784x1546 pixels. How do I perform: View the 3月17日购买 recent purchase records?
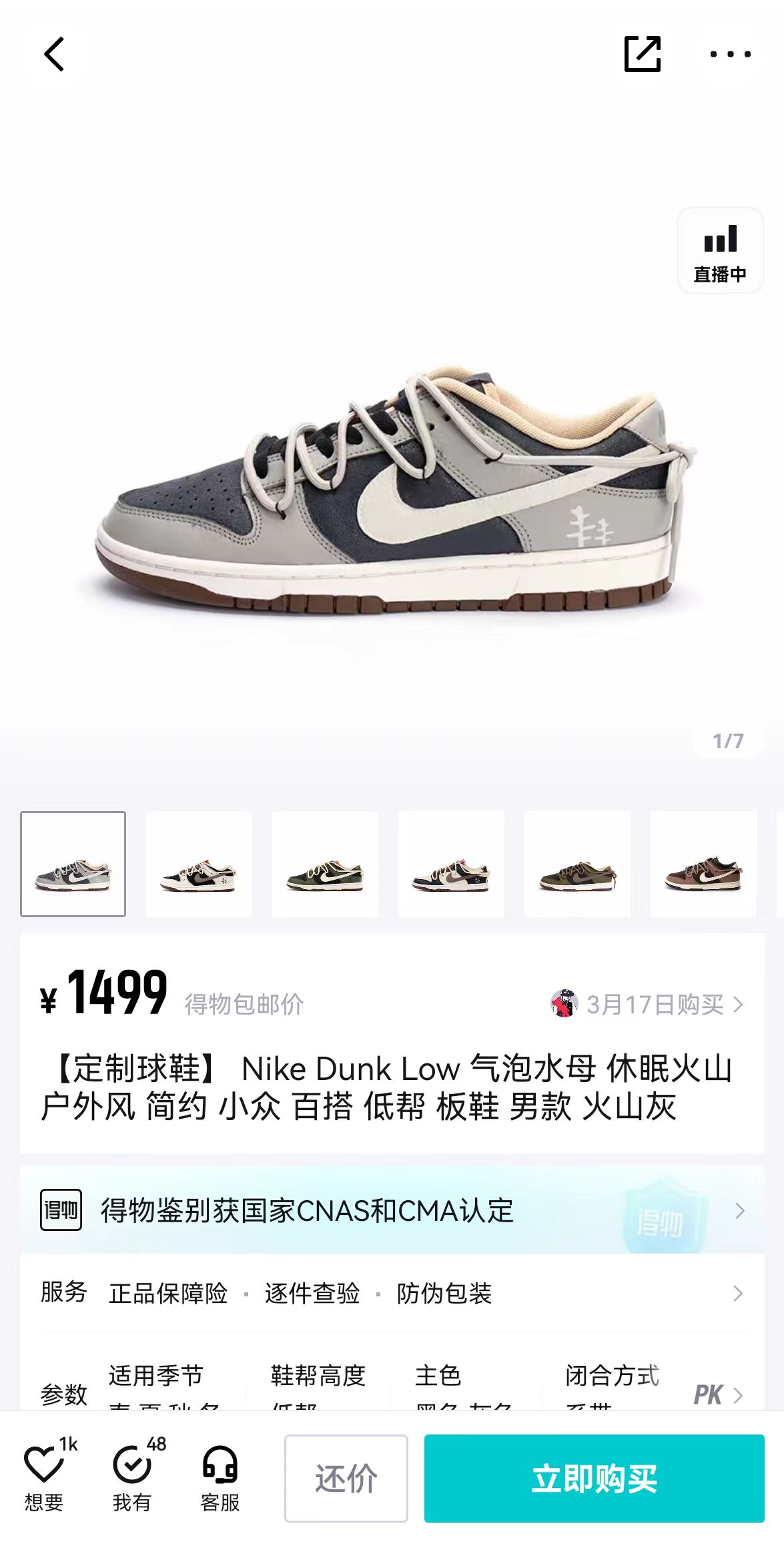[x=647, y=1004]
